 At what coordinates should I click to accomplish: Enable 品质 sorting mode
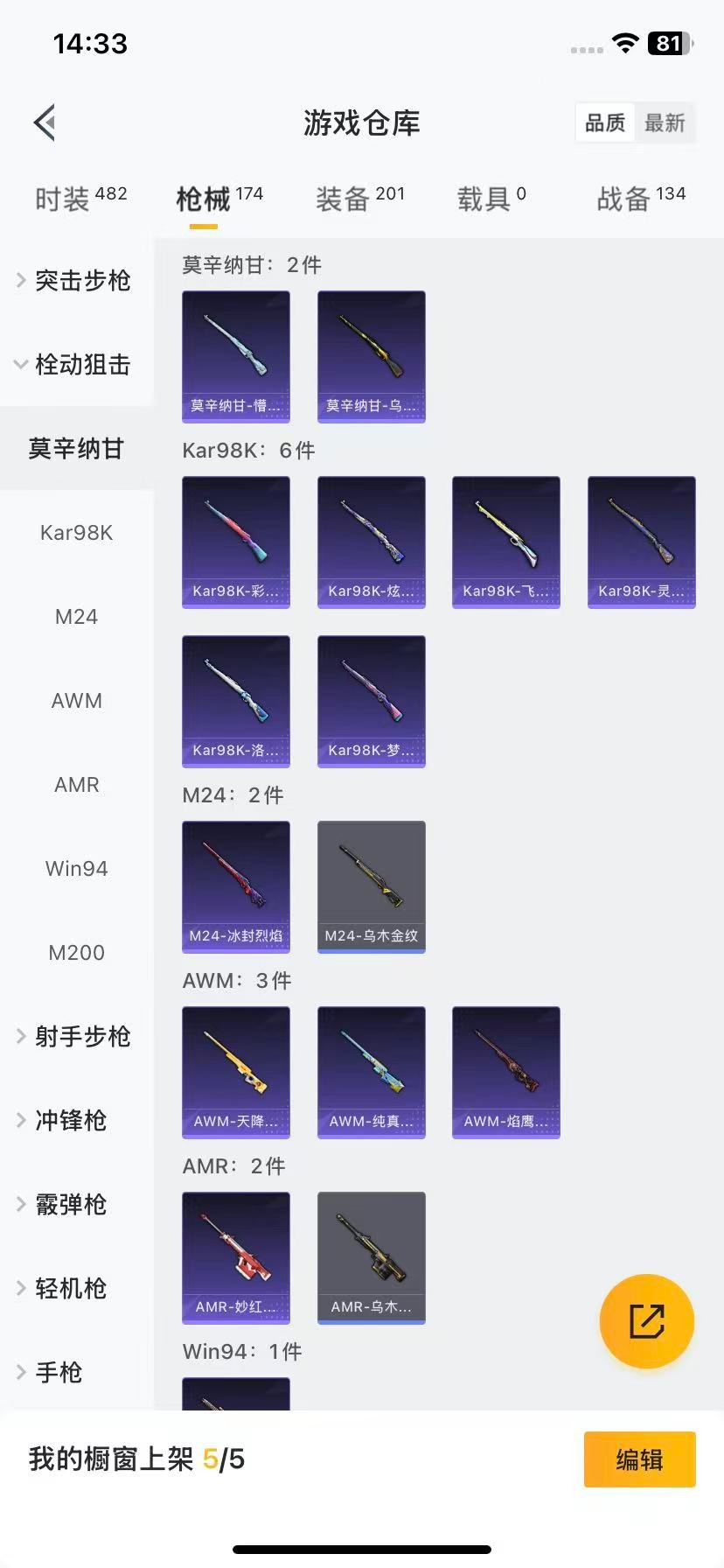[604, 122]
